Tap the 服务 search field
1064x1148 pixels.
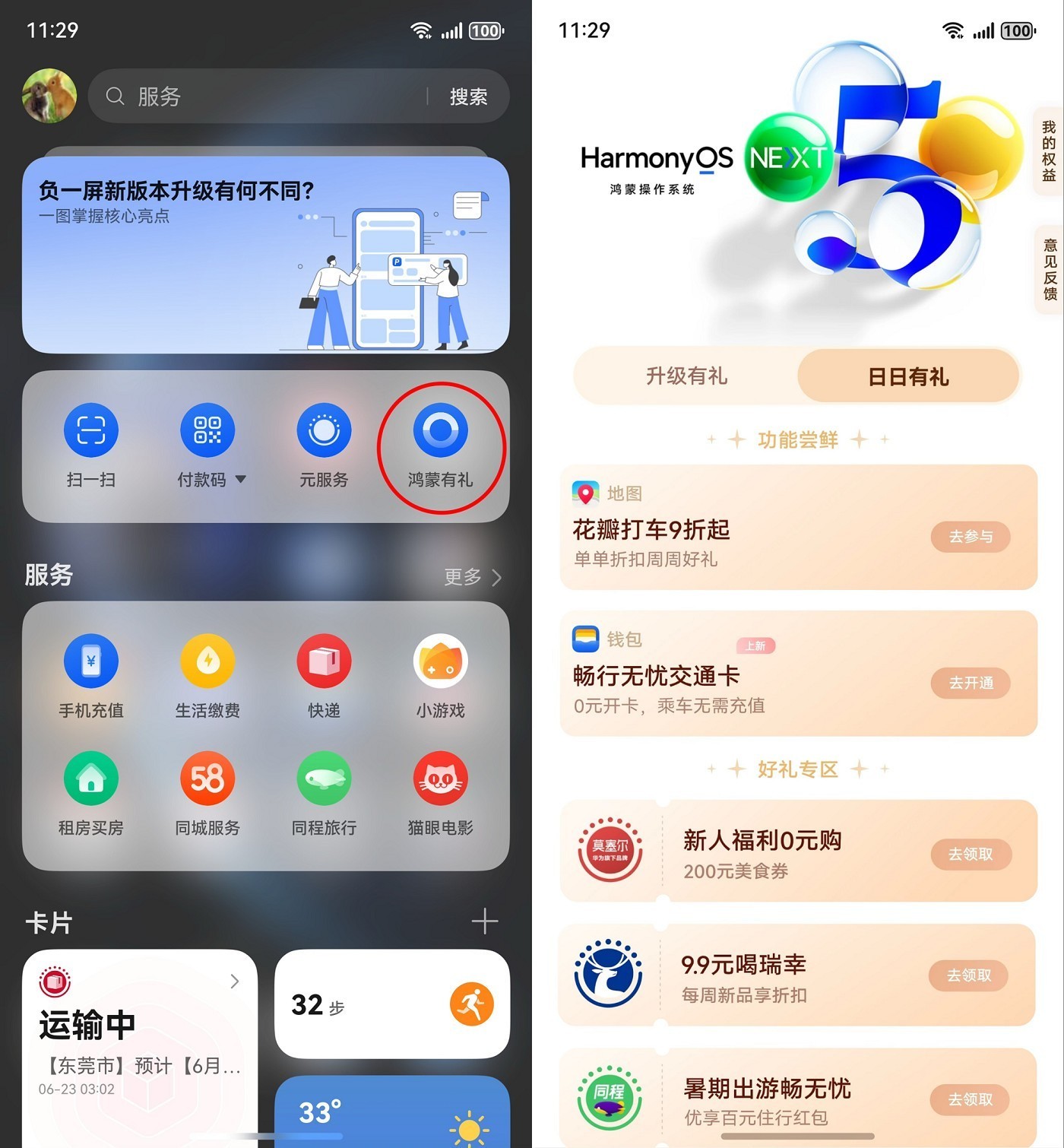[x=258, y=97]
